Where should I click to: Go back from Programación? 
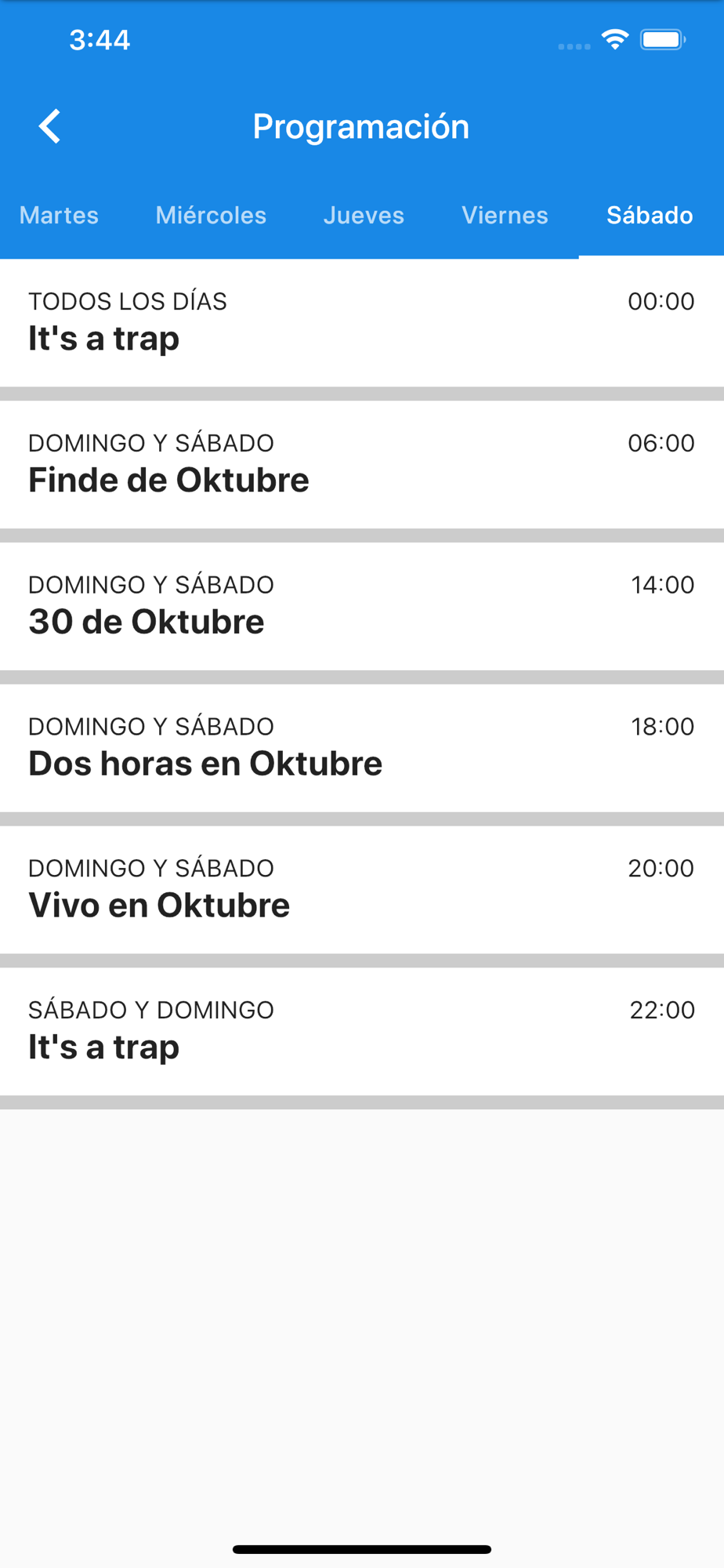coord(50,126)
